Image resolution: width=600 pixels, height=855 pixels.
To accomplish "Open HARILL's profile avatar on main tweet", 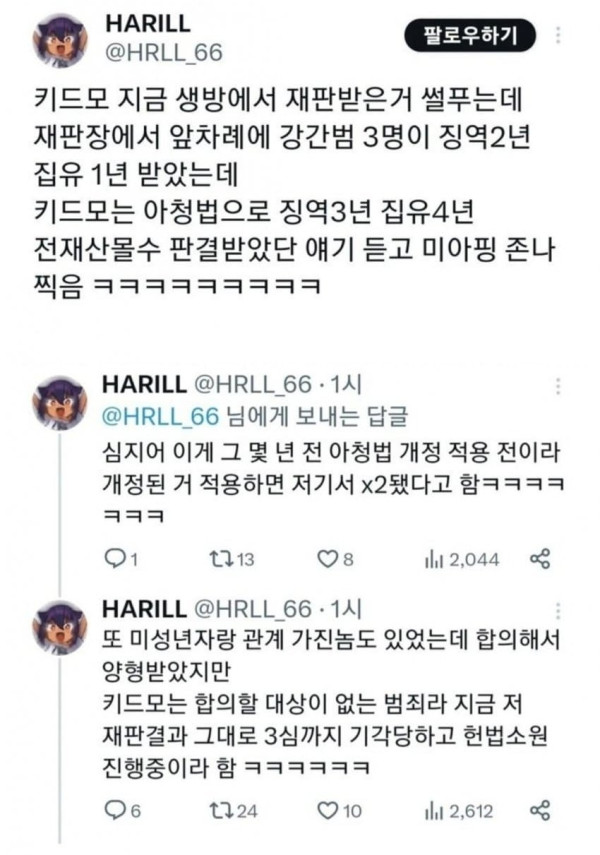I will [x=59, y=41].
